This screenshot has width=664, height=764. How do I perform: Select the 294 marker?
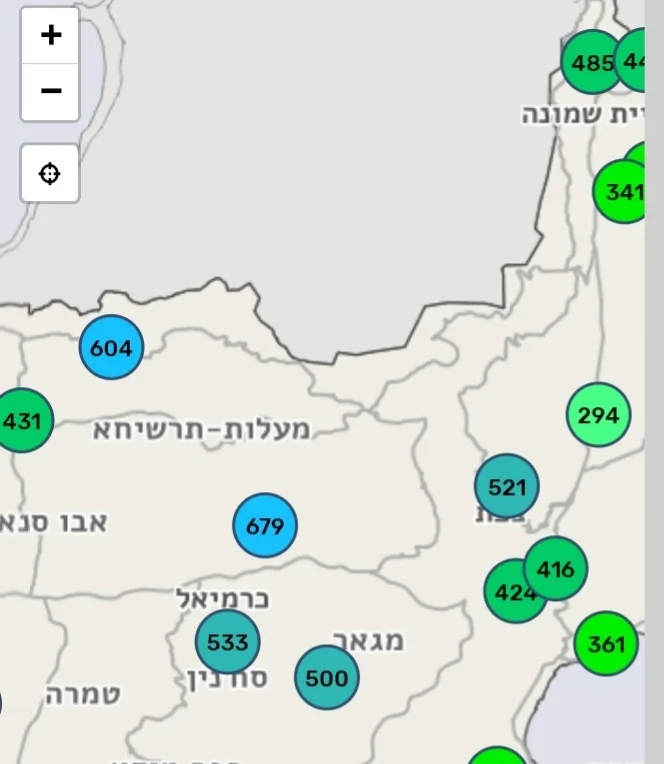[x=598, y=414]
